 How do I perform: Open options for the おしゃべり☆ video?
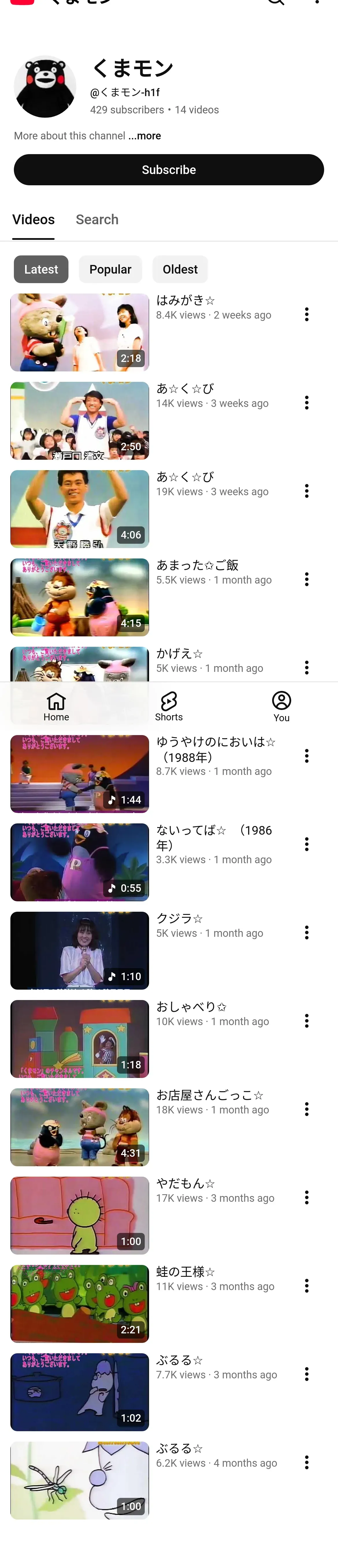click(x=306, y=1021)
